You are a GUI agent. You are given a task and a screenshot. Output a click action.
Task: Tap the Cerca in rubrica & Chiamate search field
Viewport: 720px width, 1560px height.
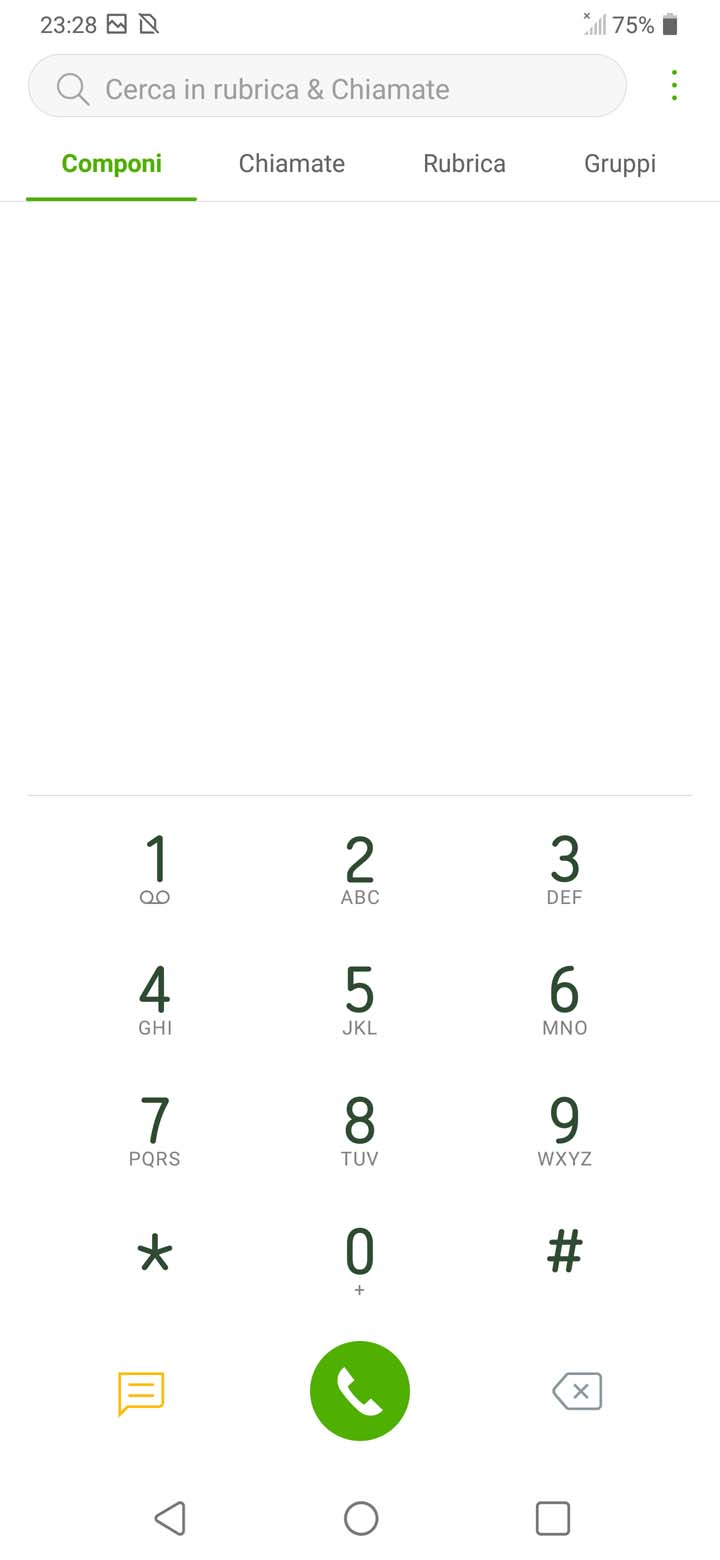pos(327,86)
